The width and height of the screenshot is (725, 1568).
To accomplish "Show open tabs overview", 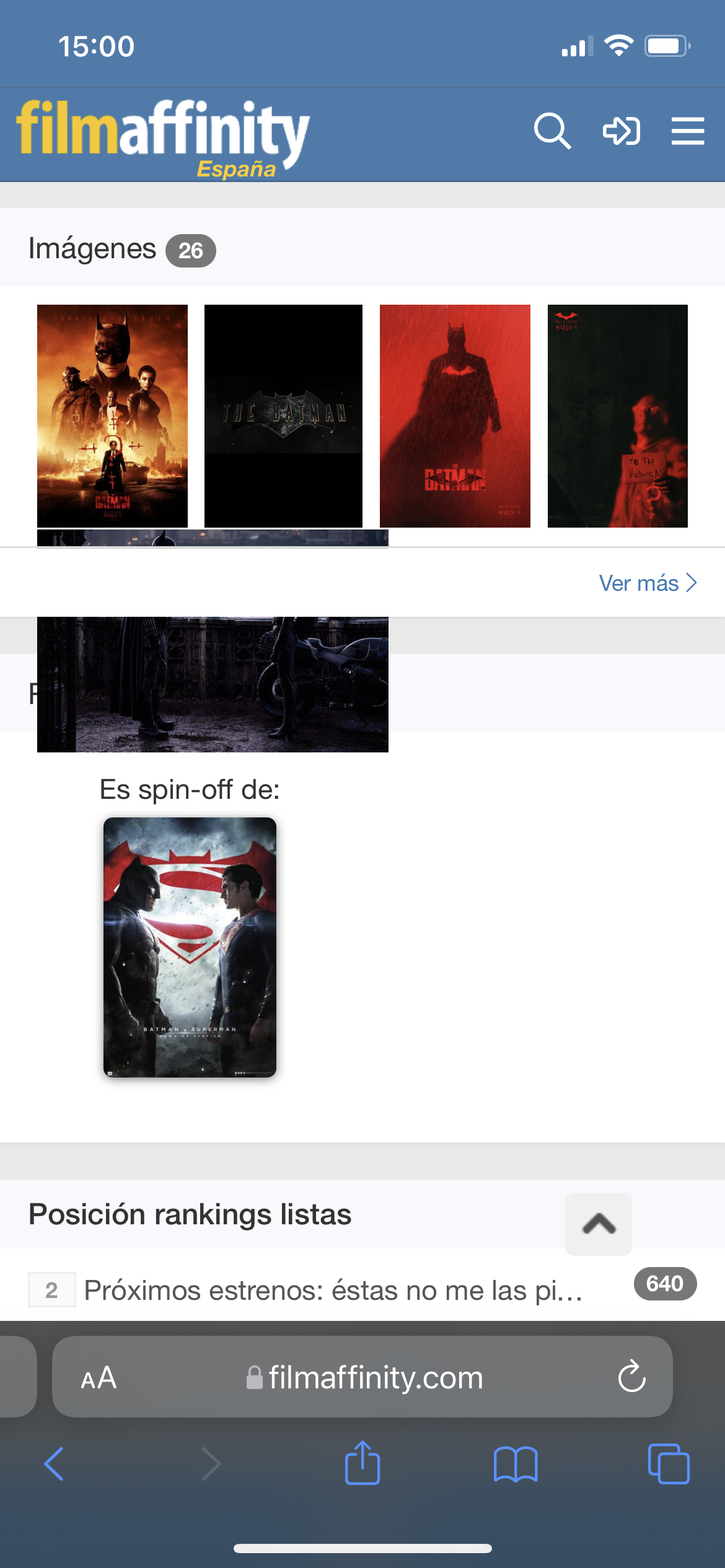I will point(668,1464).
